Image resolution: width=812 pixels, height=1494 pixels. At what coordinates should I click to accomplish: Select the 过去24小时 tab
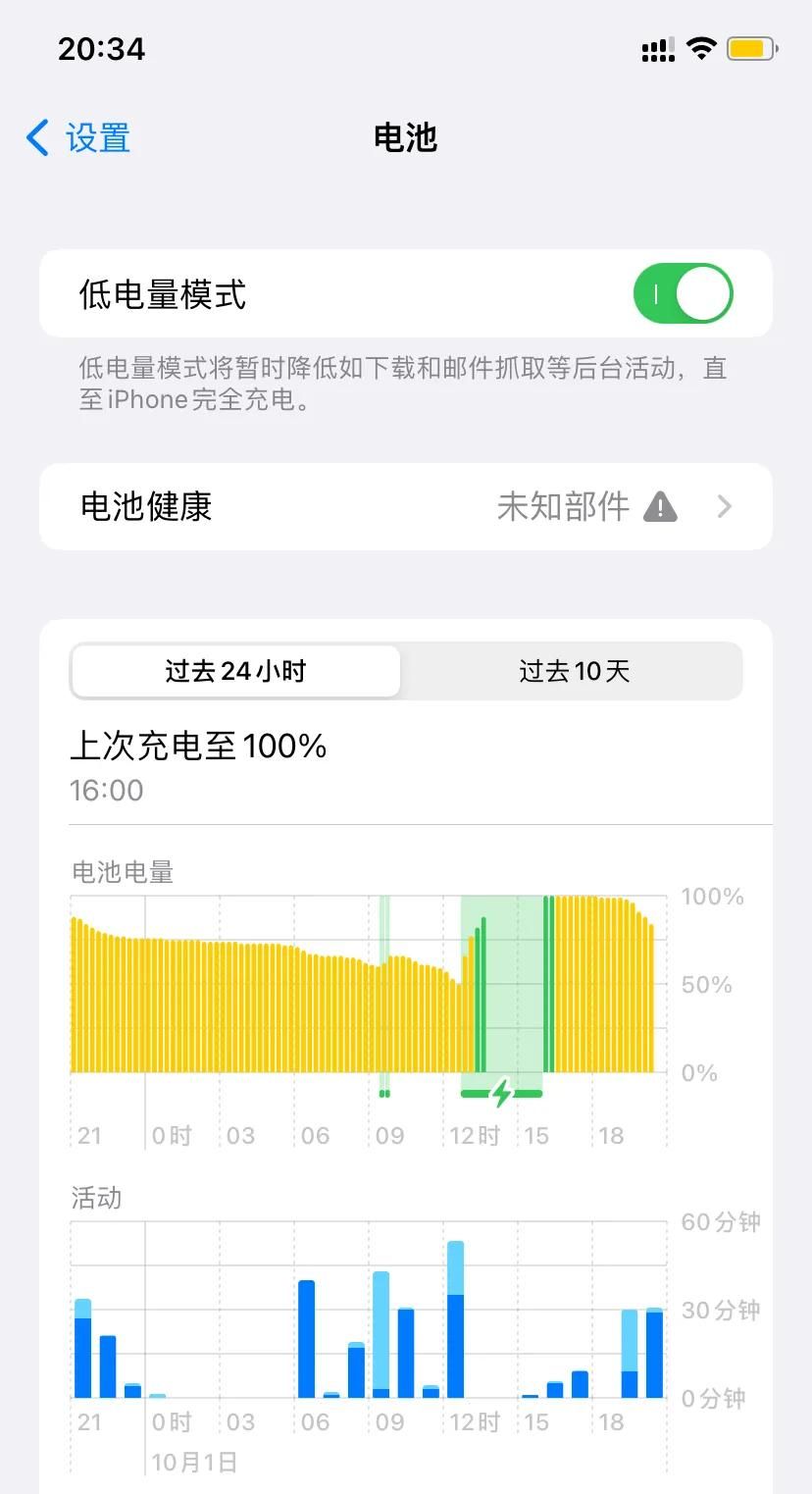click(236, 671)
